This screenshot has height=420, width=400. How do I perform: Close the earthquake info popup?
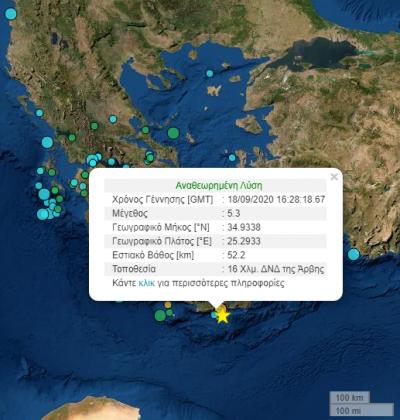334,177
